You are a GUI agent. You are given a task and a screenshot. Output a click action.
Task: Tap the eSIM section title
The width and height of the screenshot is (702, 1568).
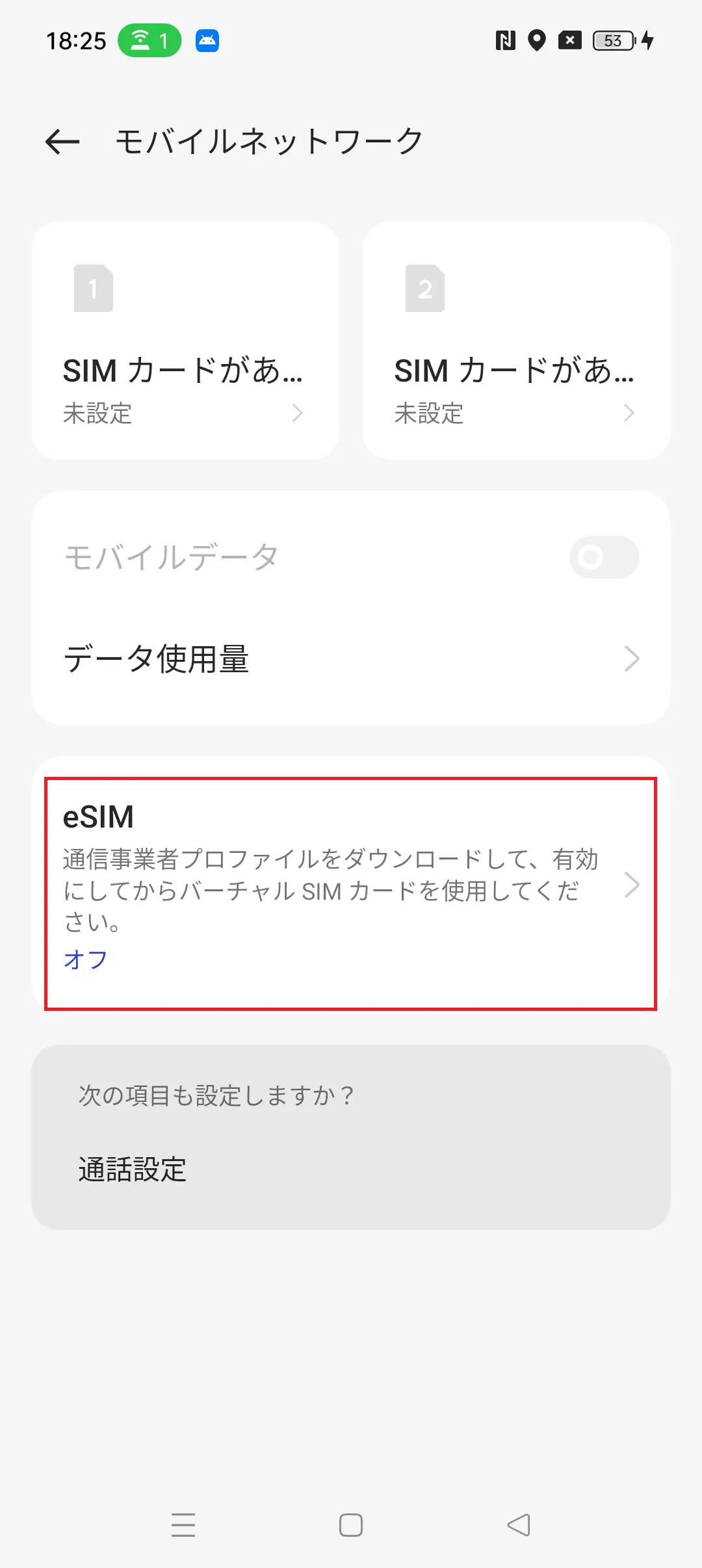pyautogui.click(x=99, y=818)
